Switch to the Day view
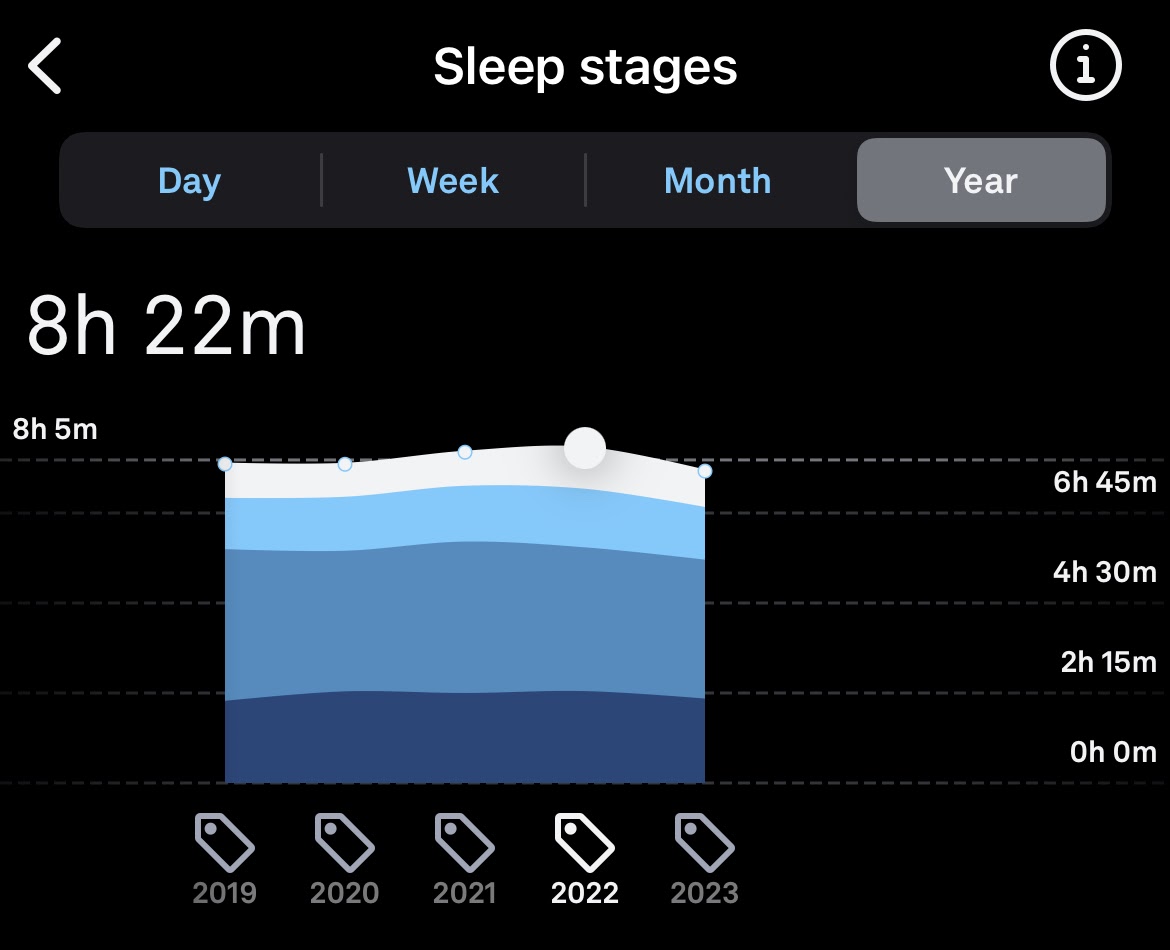The width and height of the screenshot is (1170, 950). point(189,181)
